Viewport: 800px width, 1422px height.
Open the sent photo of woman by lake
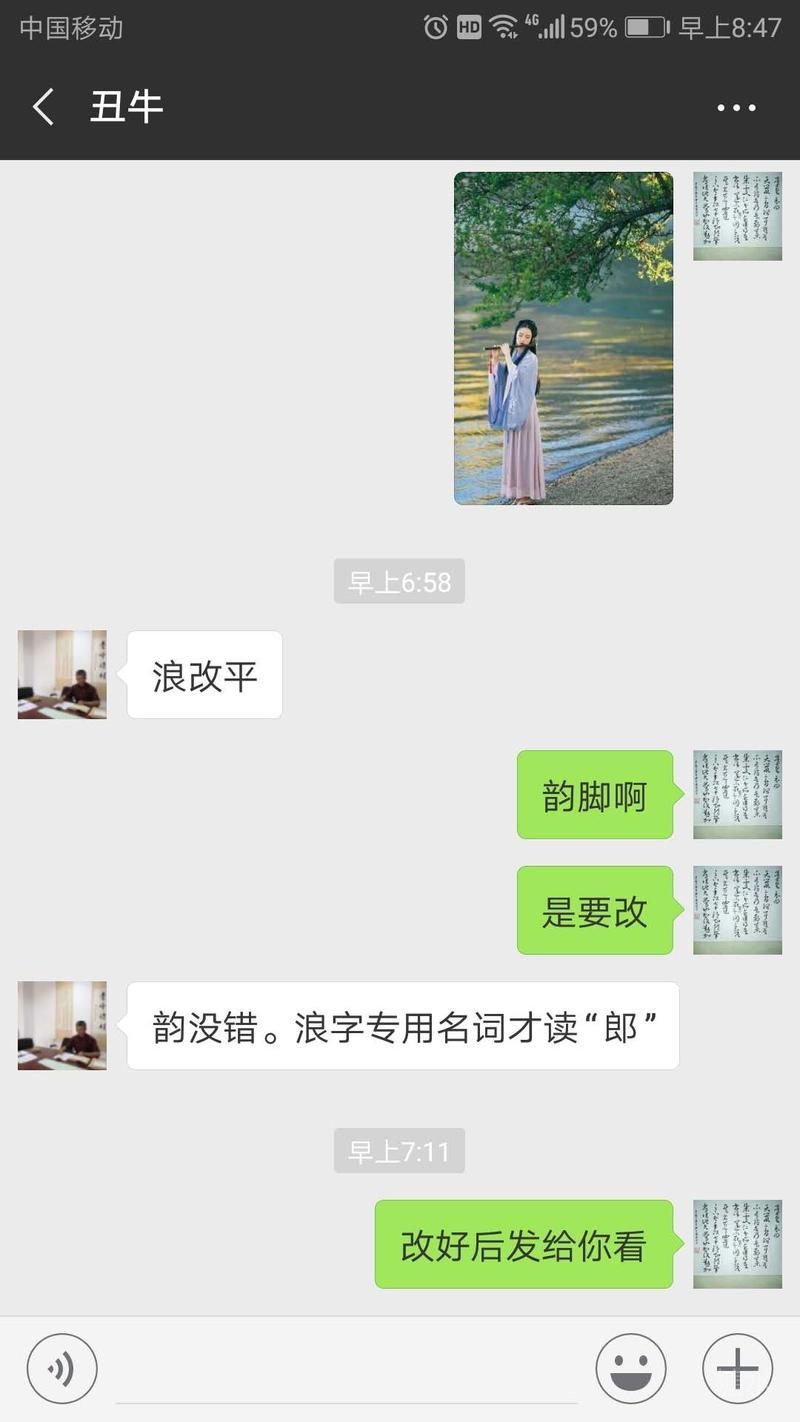563,338
